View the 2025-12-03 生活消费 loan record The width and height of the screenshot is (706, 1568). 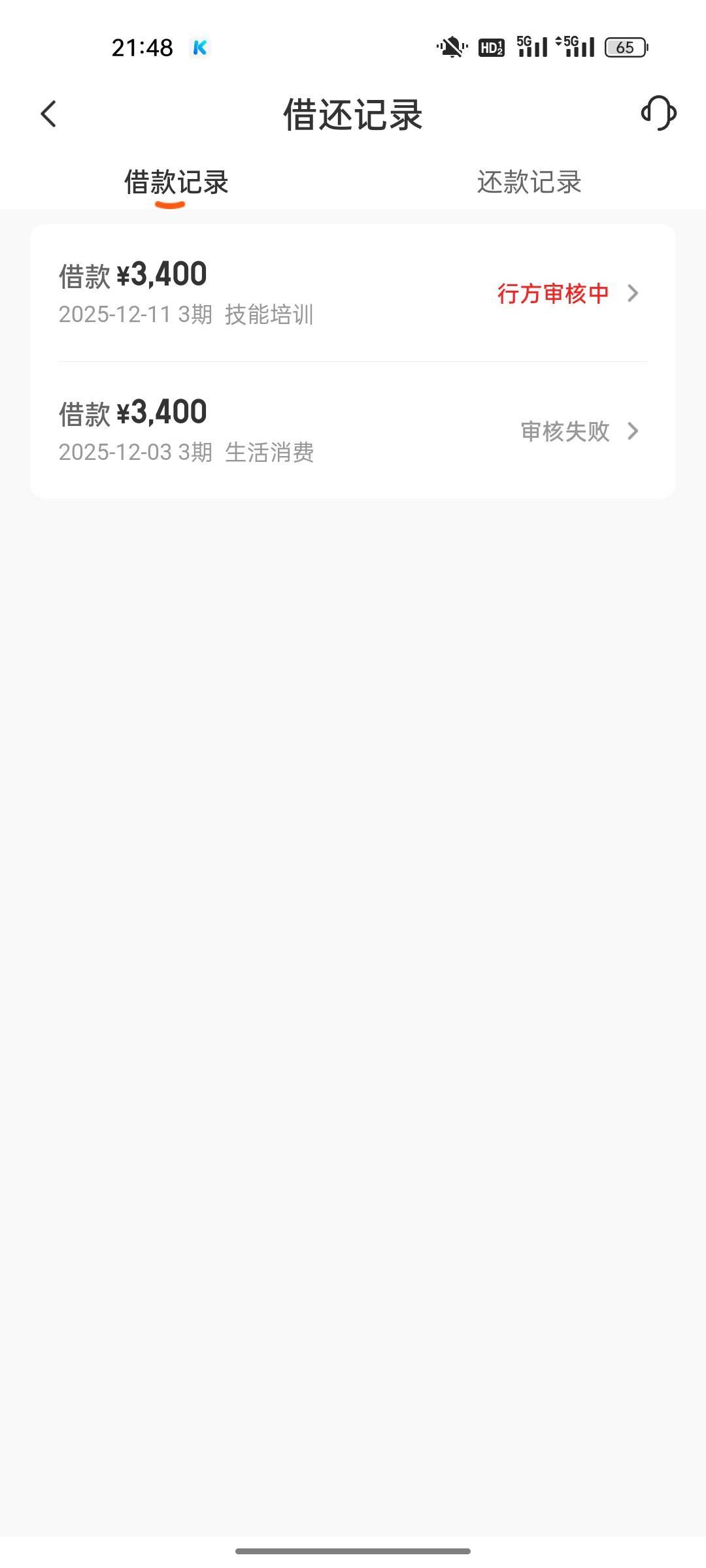click(x=352, y=431)
